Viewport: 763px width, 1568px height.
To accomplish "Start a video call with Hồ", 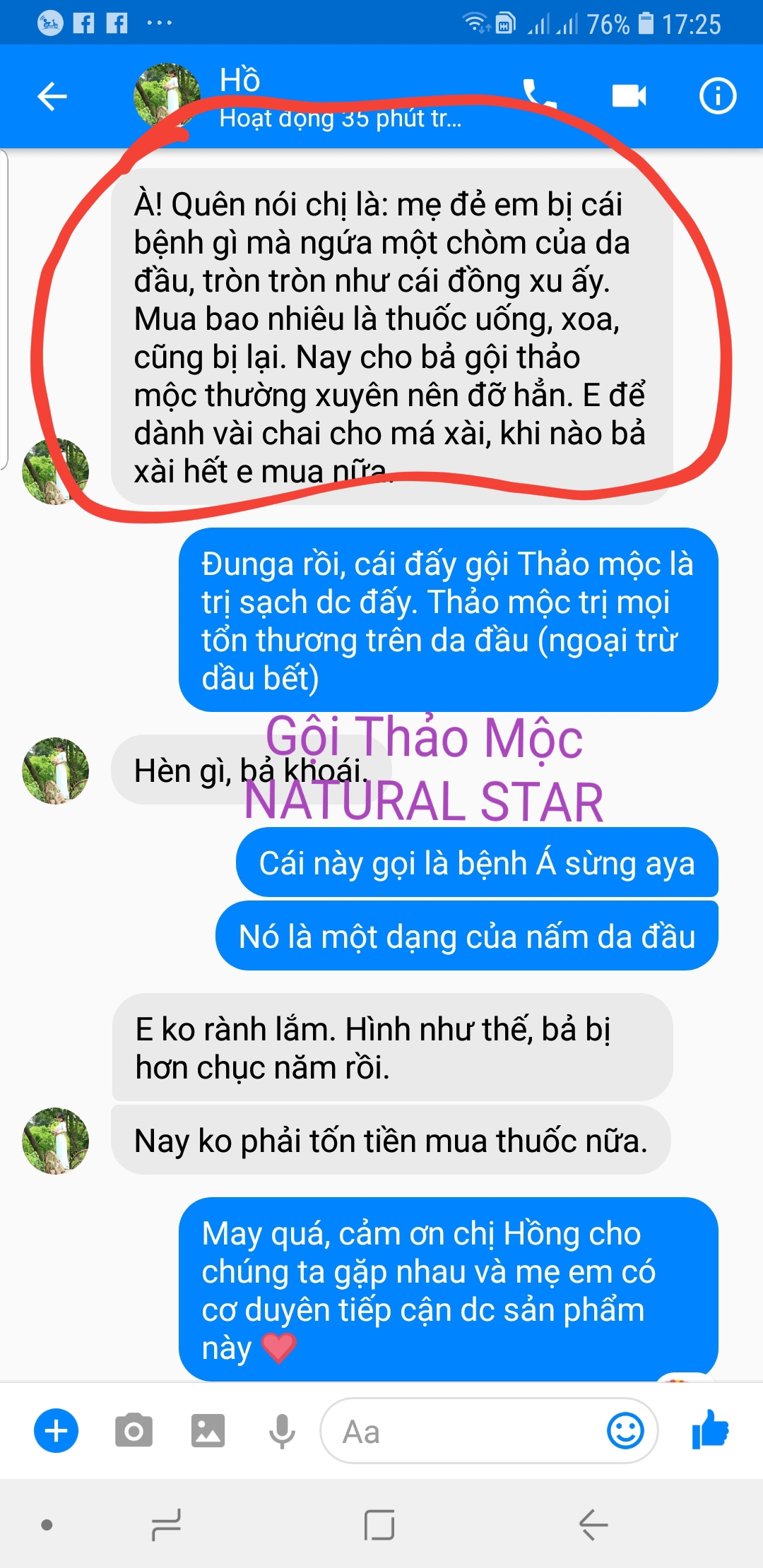I will (x=629, y=96).
